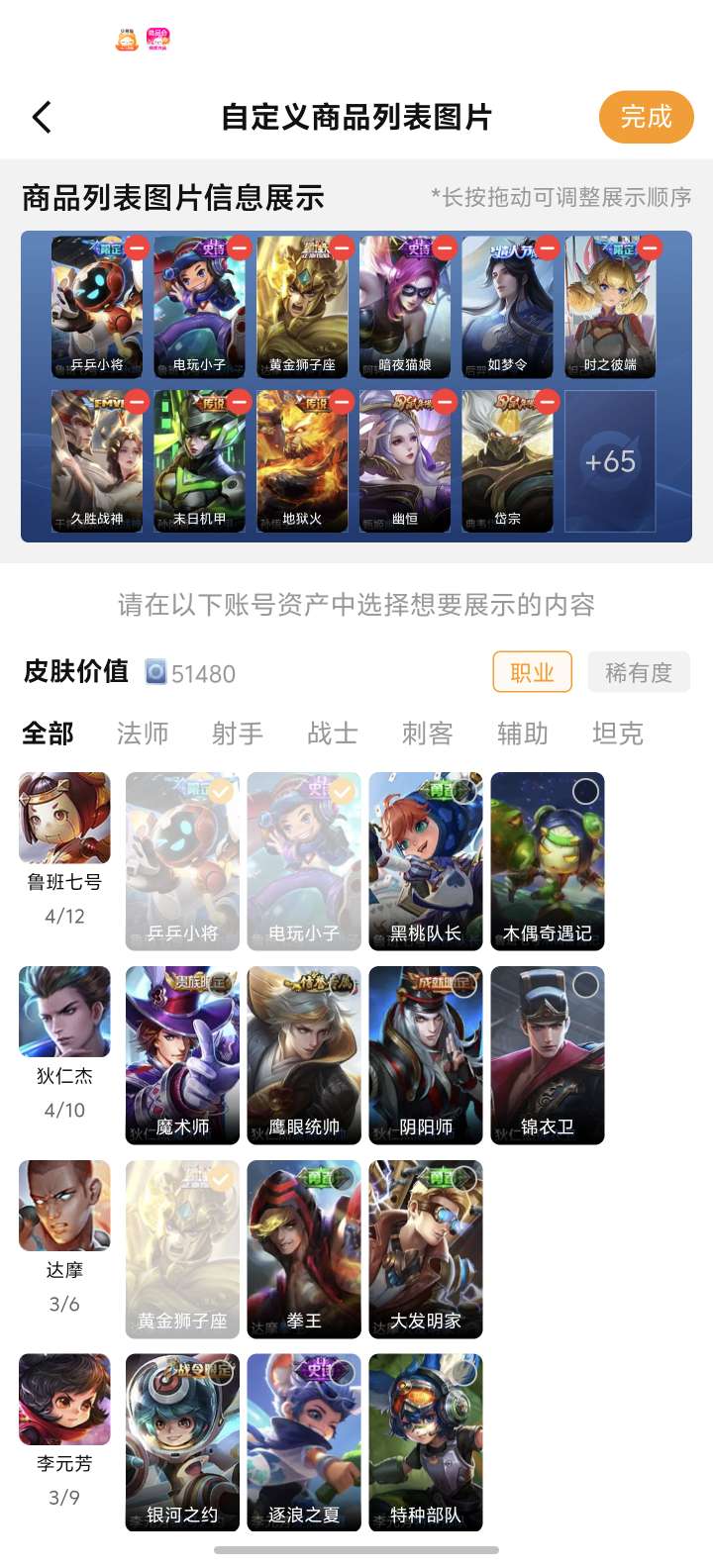Remove 末日机甲 from the display preview
Screen dimensions: 713x1568
coord(239,401)
